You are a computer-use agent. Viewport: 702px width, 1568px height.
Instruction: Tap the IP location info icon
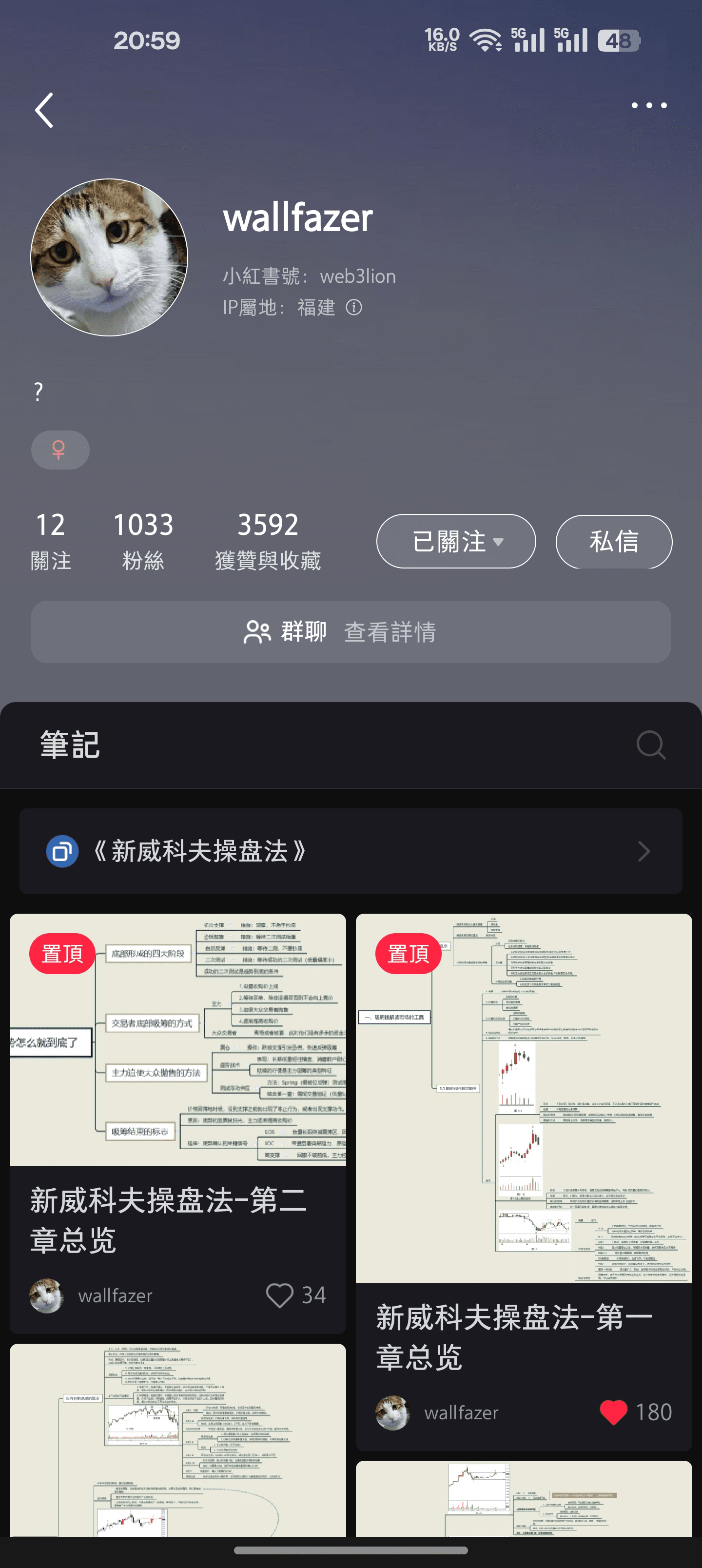click(x=354, y=307)
